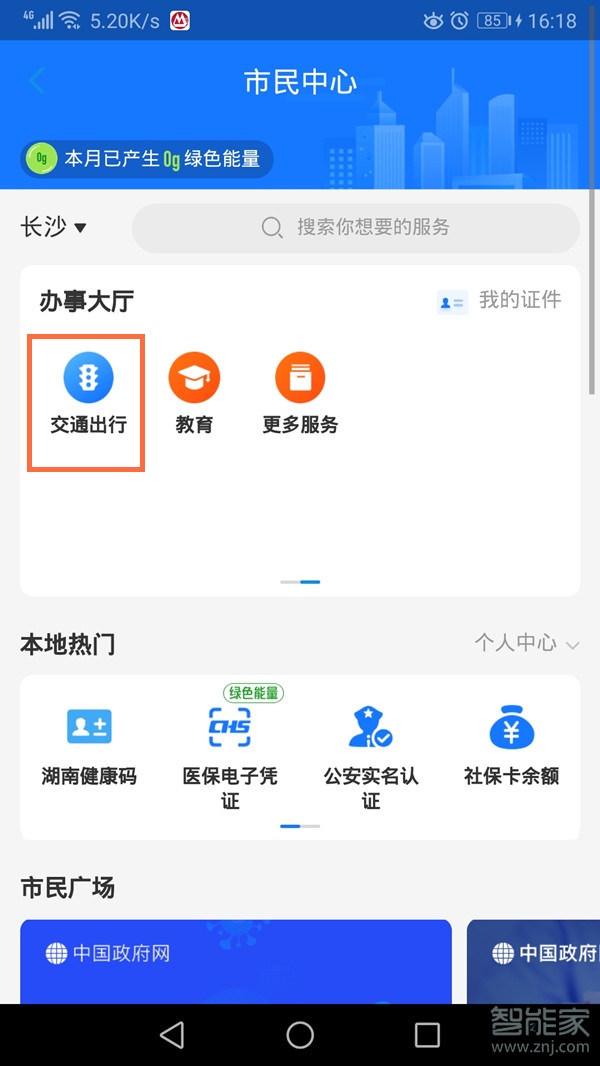600x1066 pixels.
Task: Open the recent apps view
Action: (x=427, y=1035)
